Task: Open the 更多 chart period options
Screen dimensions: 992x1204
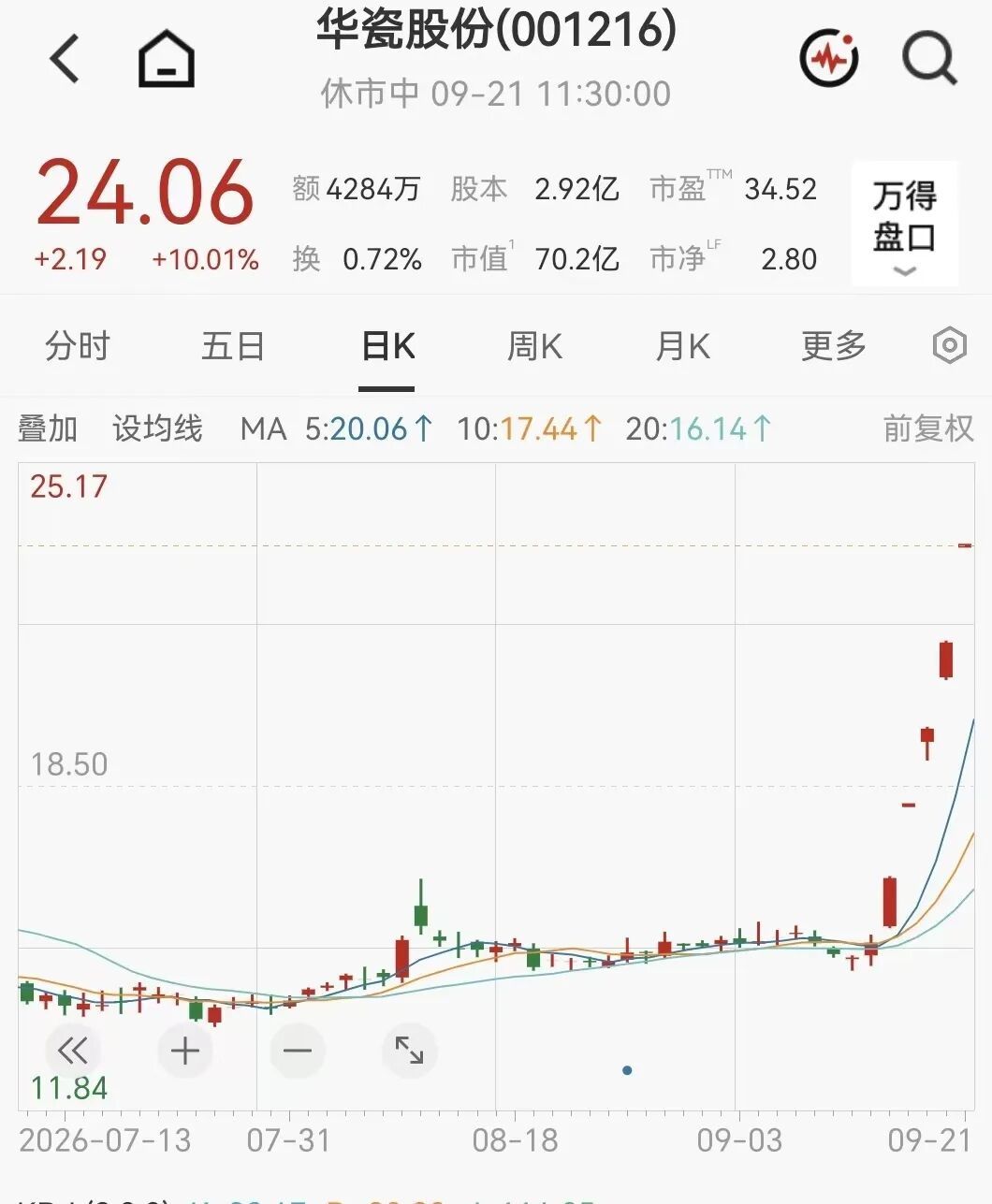Action: point(834,346)
